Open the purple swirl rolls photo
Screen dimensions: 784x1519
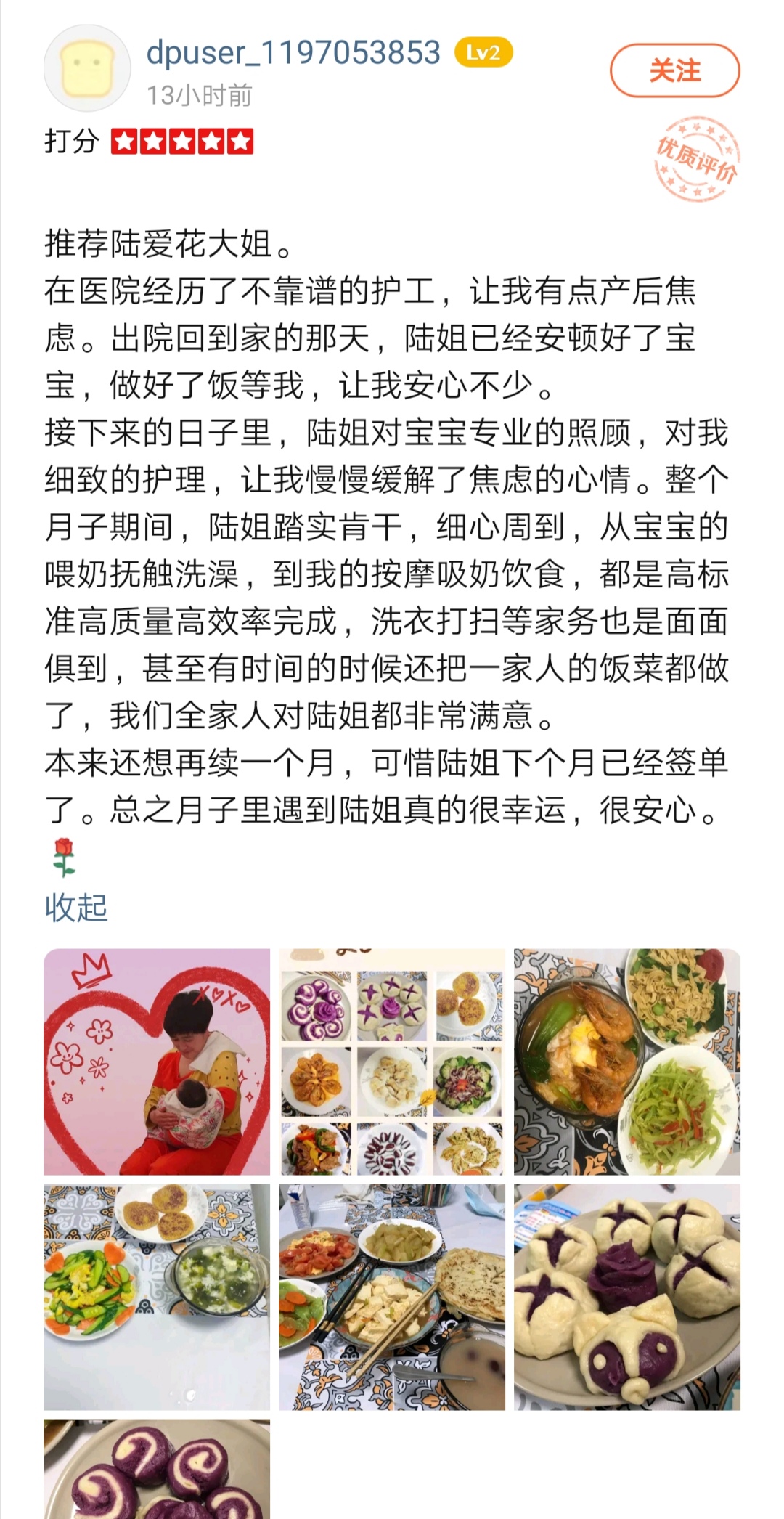point(157,1470)
